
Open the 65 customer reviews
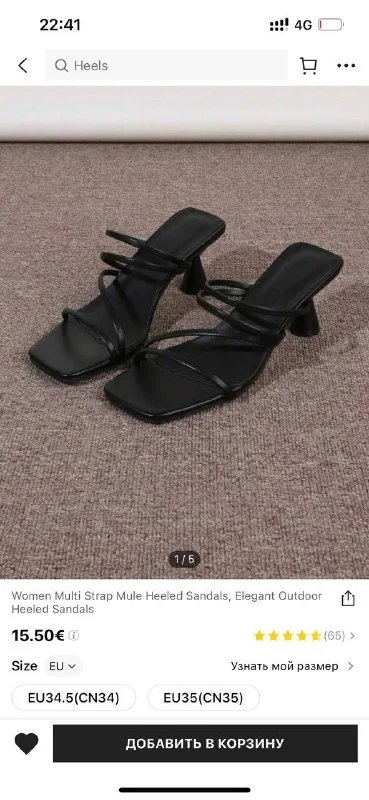304,636
